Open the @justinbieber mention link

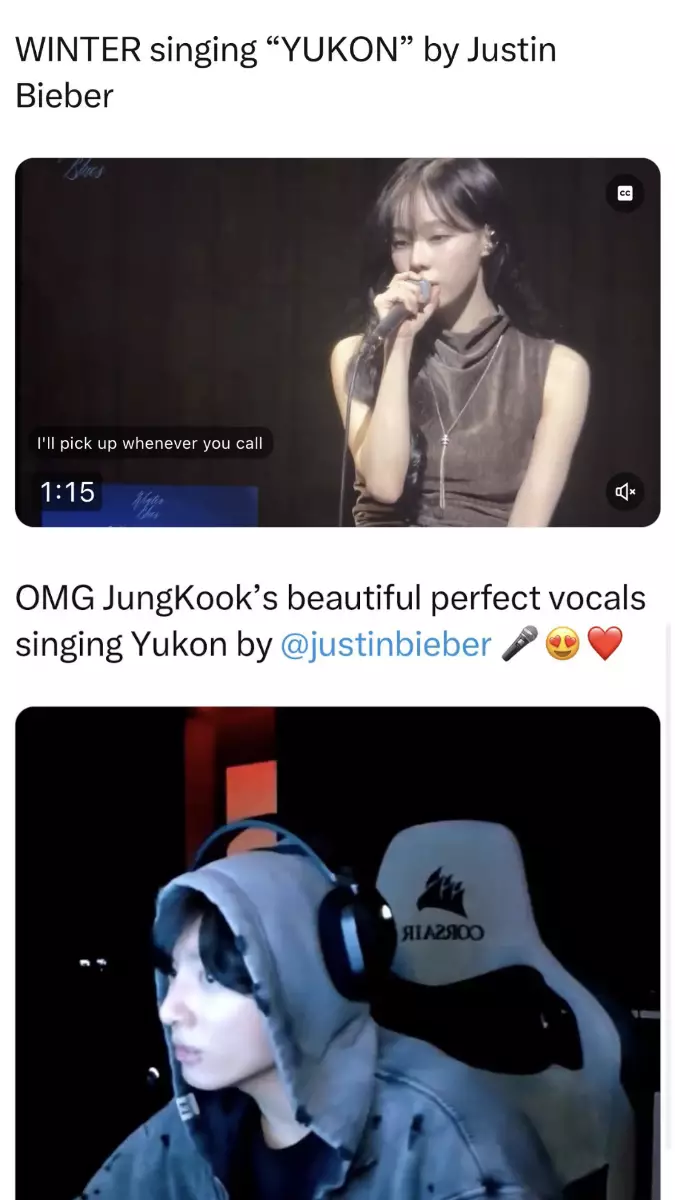click(x=386, y=645)
